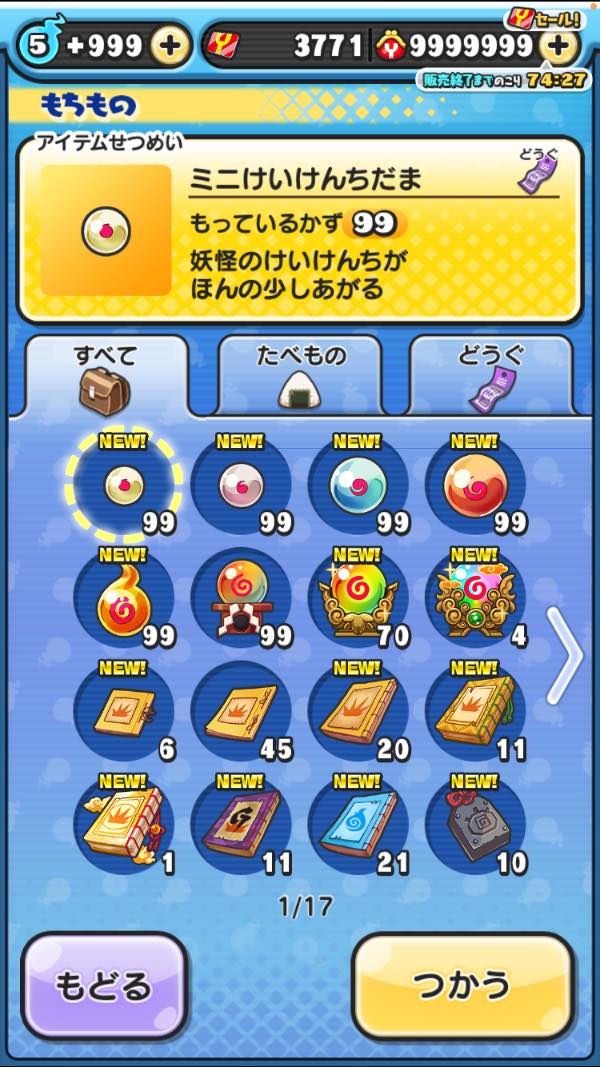The width and height of the screenshot is (600, 1067).
Task: Tap the plus button next to +999
Action: click(x=171, y=46)
